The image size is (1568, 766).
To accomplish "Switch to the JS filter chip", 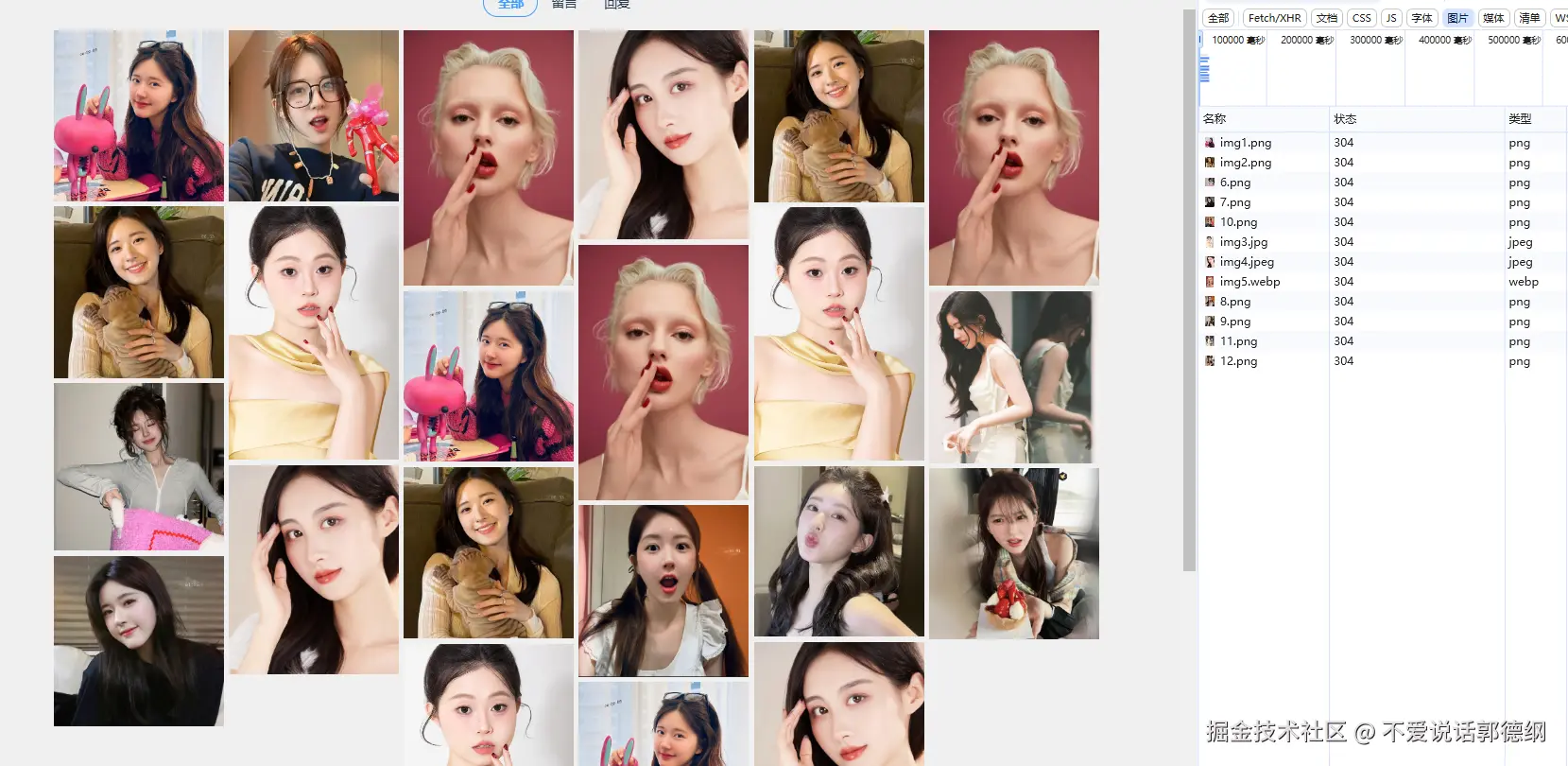I will pyautogui.click(x=1391, y=18).
